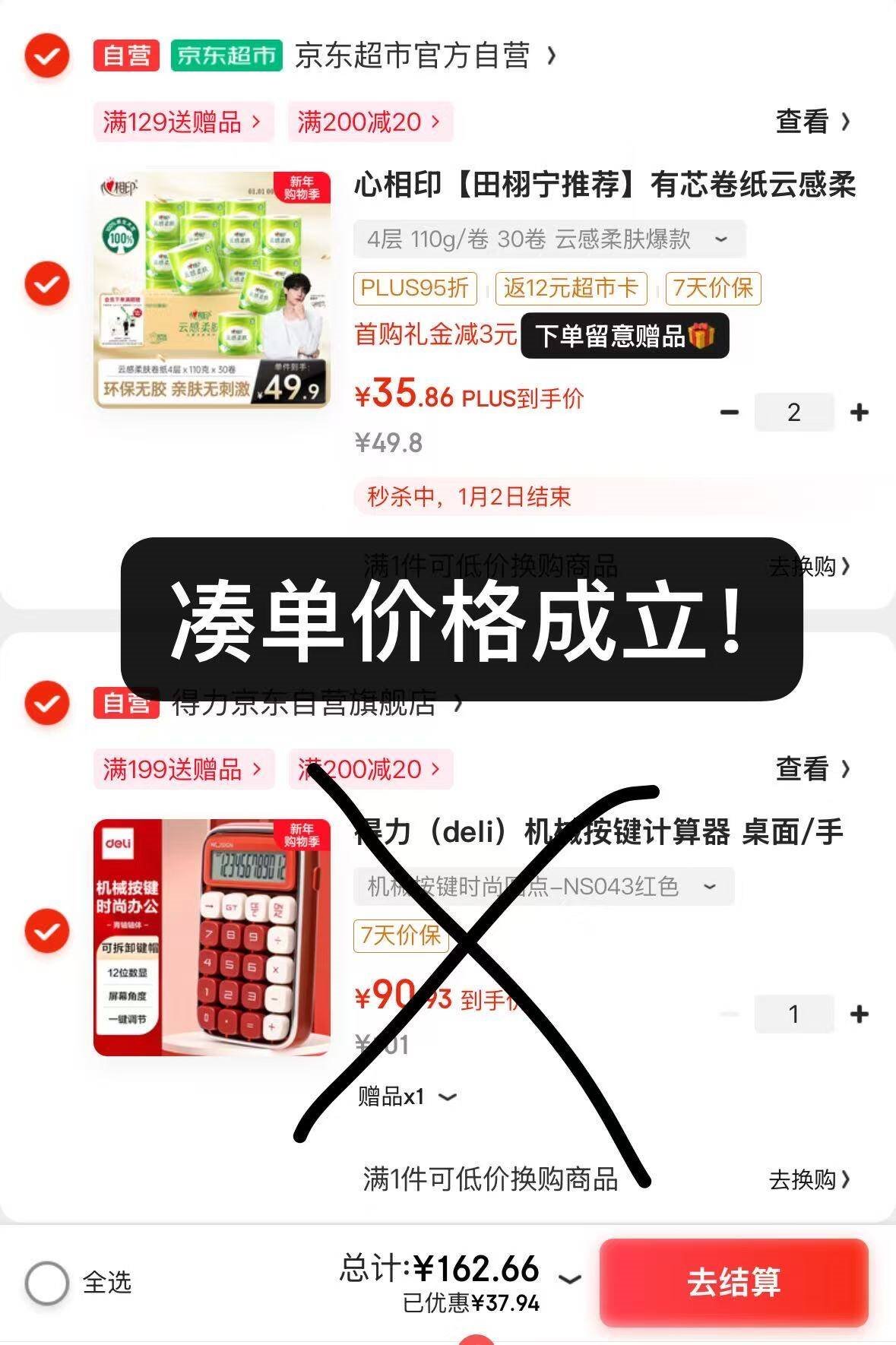
Task: Change spec 4层 110g/卷 30卷 dropdown
Action: [x=549, y=239]
